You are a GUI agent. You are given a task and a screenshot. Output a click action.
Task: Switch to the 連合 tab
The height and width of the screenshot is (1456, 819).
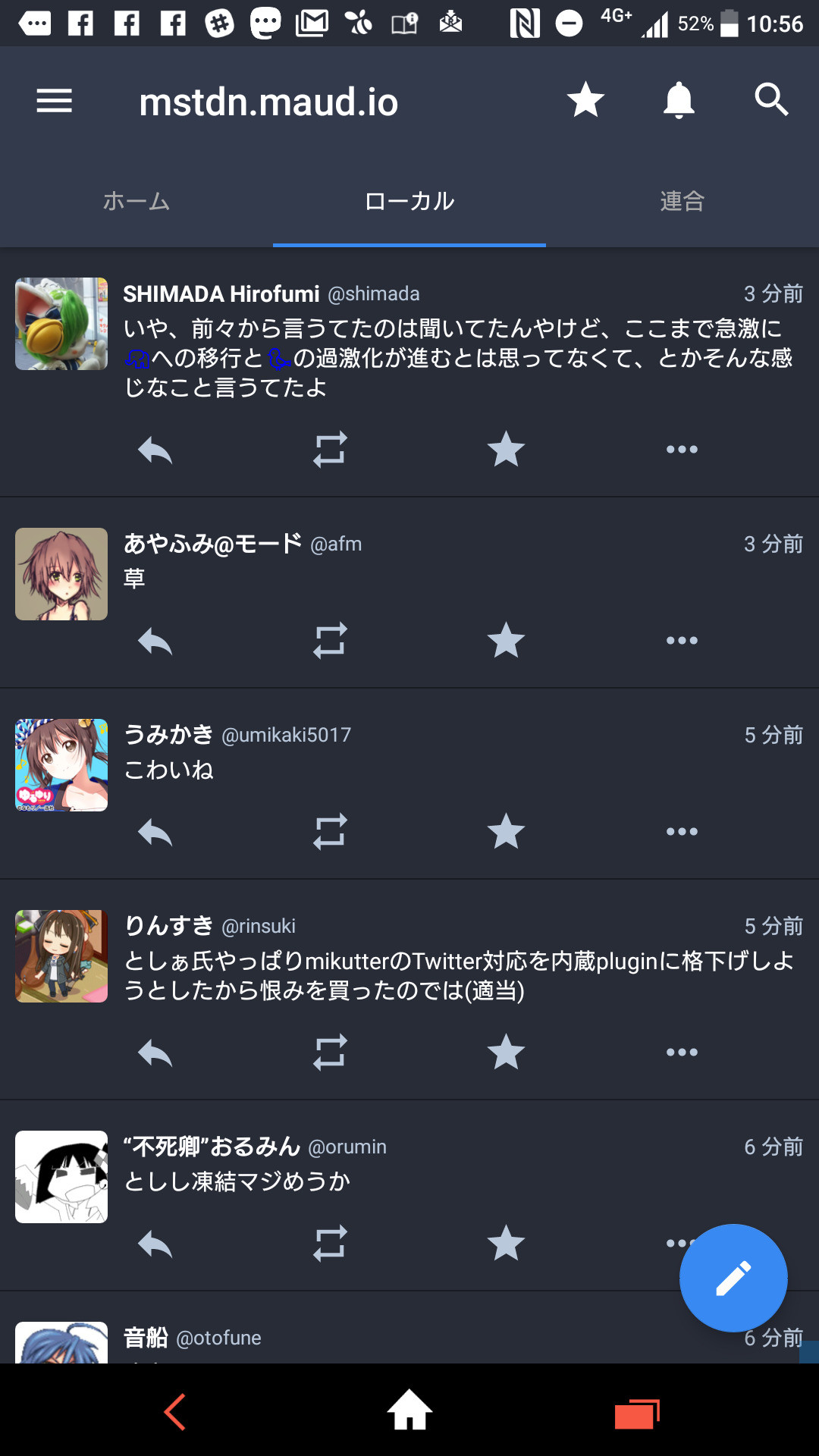pos(682,201)
